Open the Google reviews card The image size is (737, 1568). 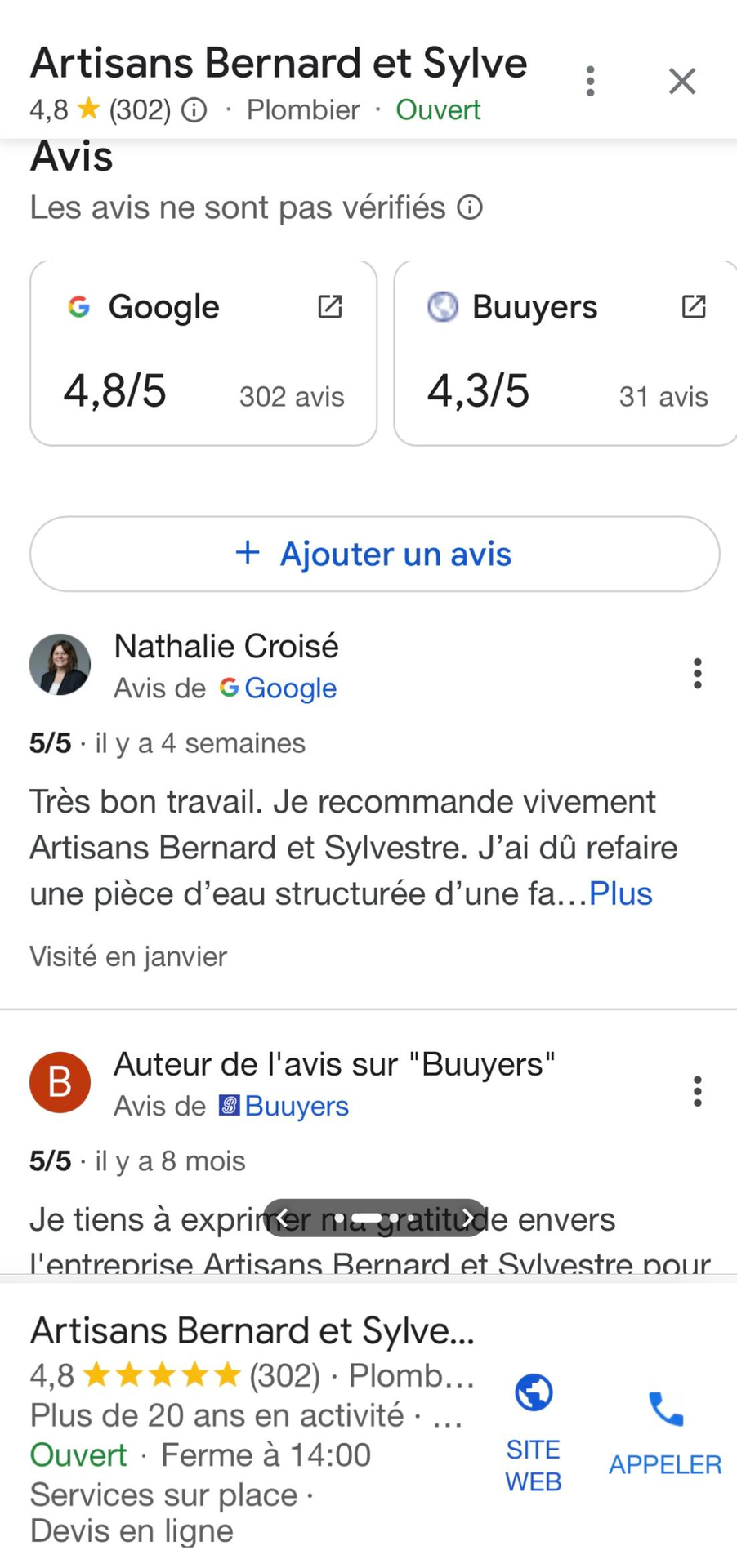(x=203, y=353)
